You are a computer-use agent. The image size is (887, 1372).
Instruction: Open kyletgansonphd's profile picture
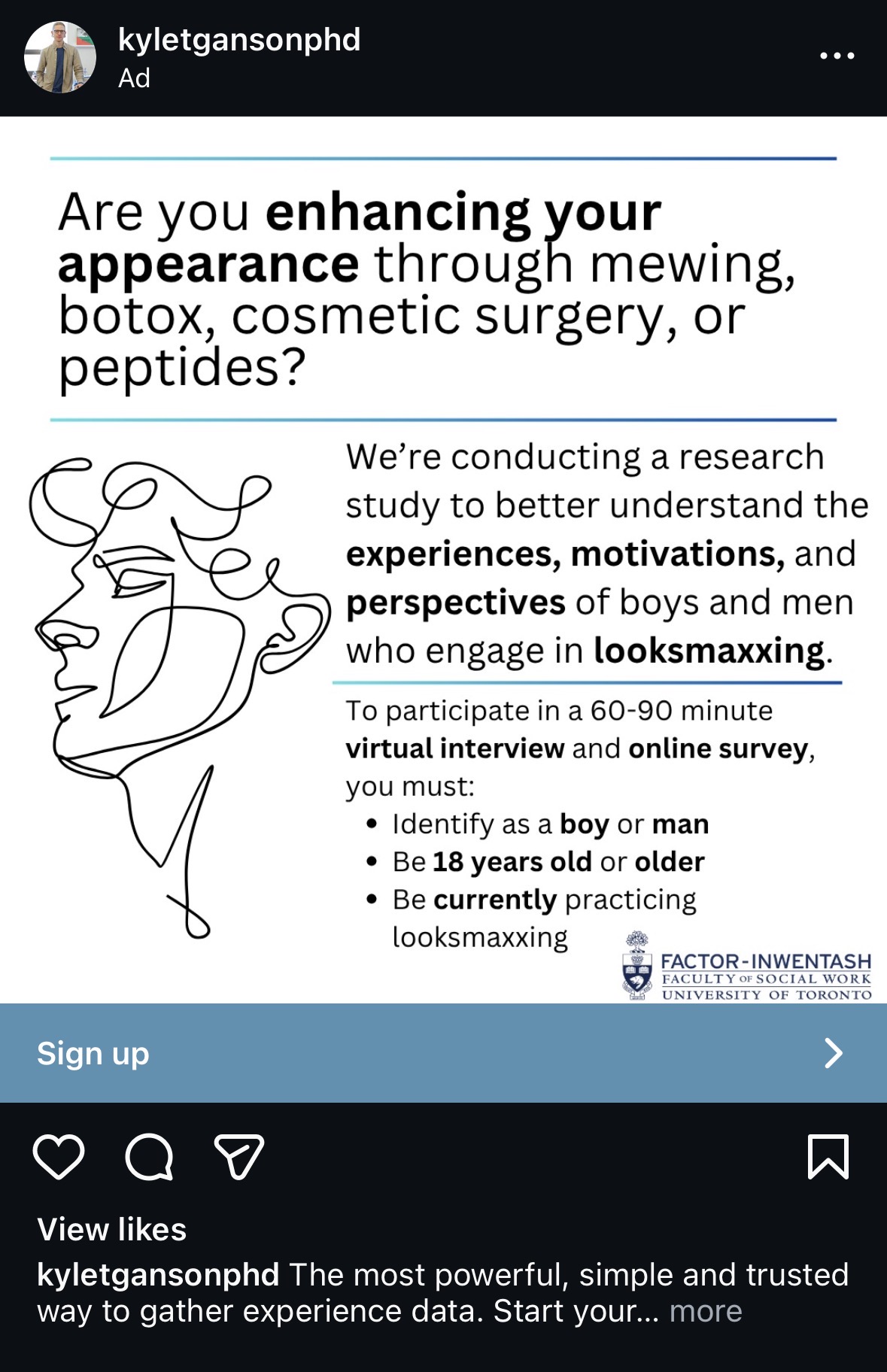[60, 57]
